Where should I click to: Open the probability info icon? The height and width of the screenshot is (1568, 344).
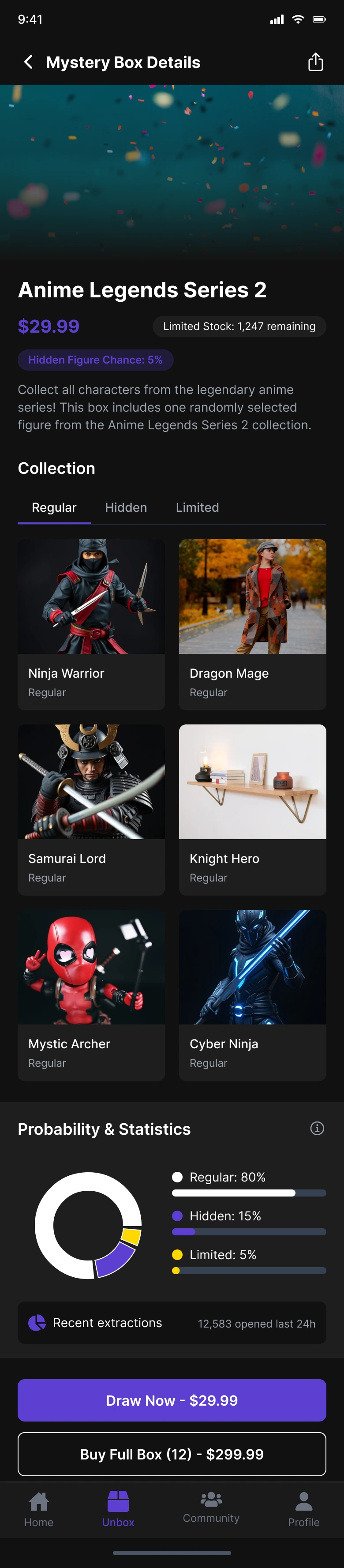click(x=317, y=1128)
